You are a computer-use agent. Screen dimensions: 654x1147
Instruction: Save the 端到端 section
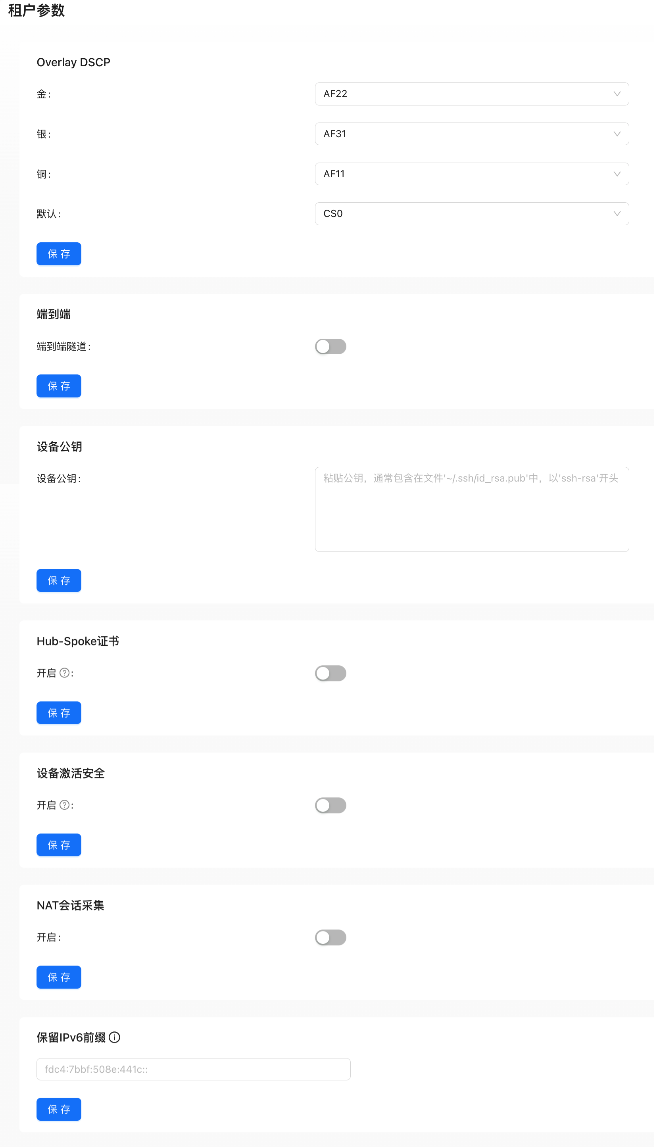click(58, 386)
